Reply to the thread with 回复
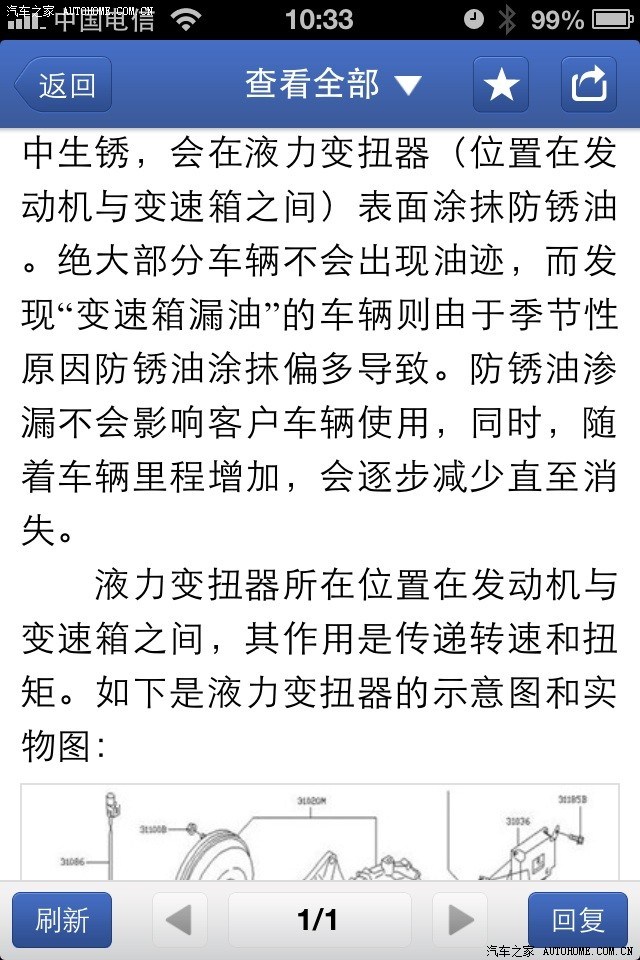Viewport: 640px width, 960px height. click(578, 920)
